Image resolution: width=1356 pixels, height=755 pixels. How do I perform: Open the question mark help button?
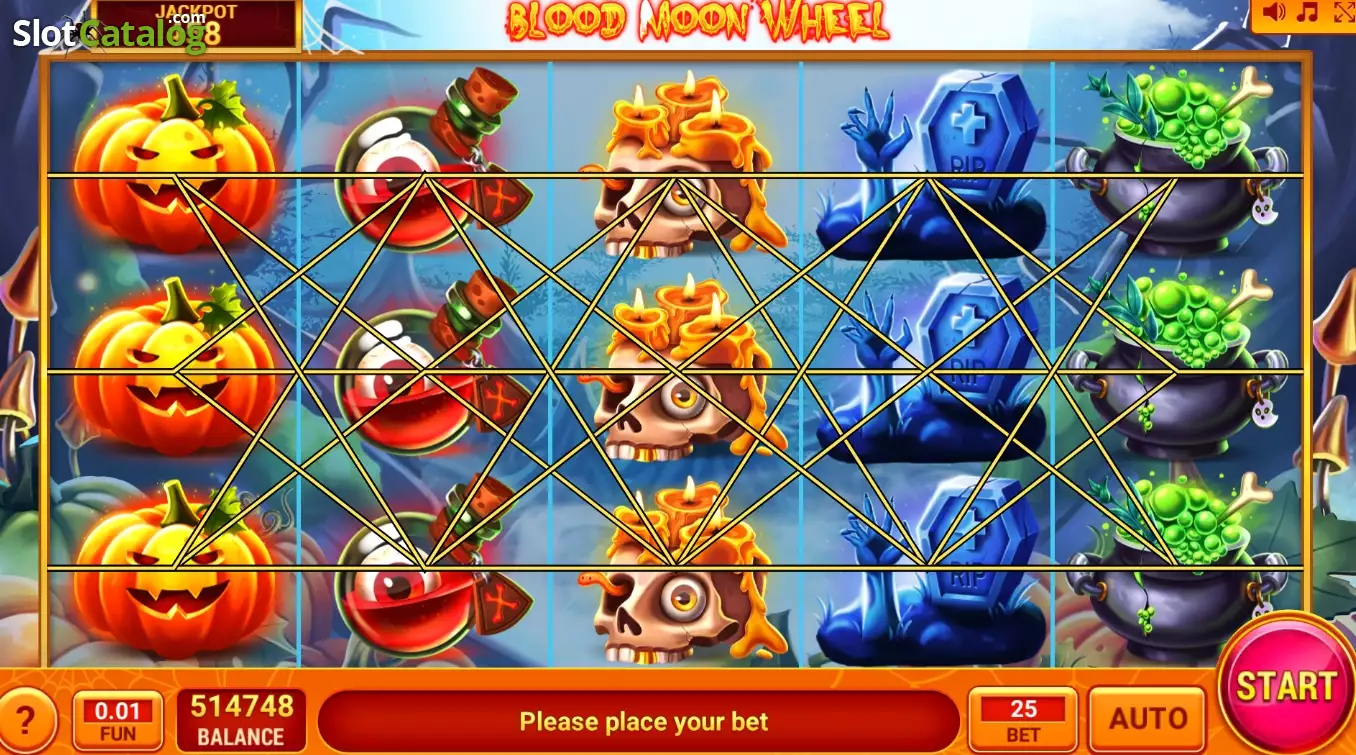tap(26, 720)
